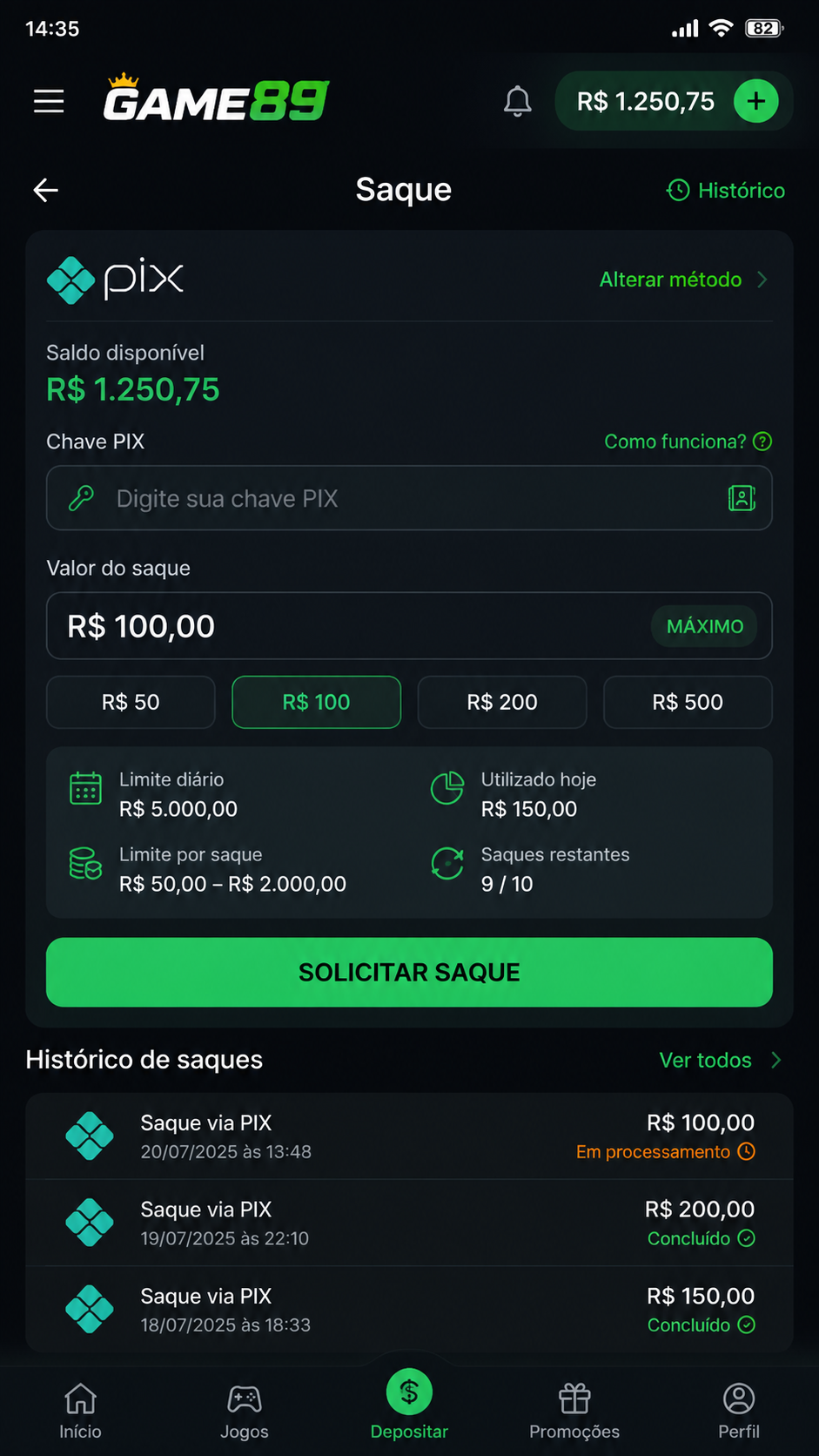
Task: Focus the Chave PIX input field
Action: (409, 498)
